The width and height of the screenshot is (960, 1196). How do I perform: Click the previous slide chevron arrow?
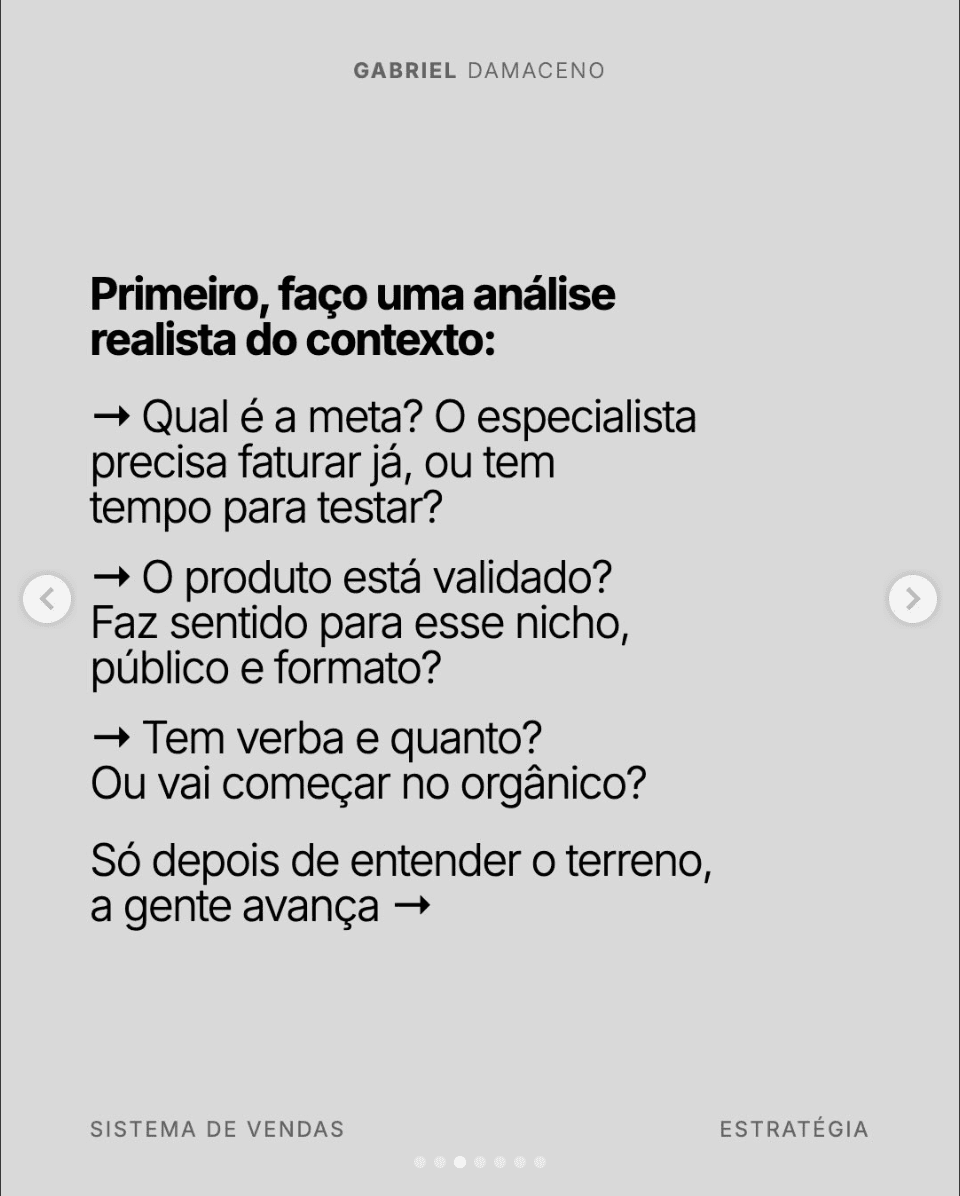(47, 598)
